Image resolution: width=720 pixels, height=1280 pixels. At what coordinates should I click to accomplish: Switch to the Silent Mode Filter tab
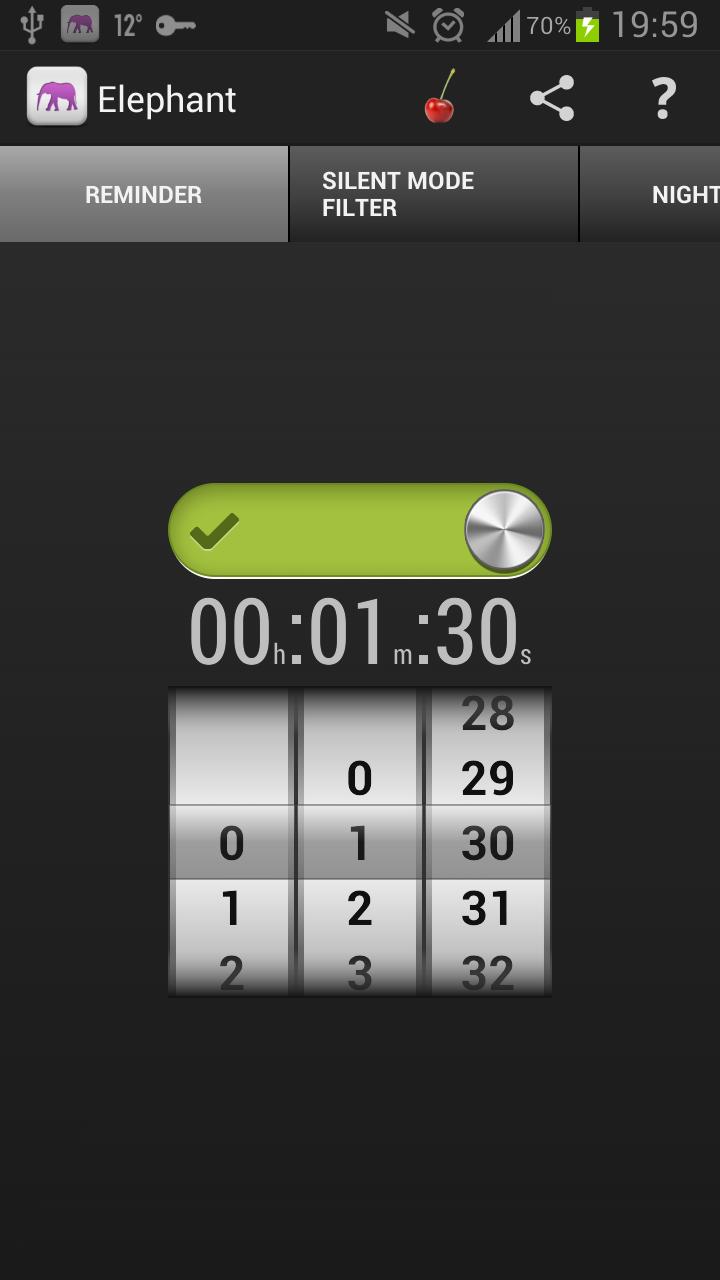[x=433, y=194]
